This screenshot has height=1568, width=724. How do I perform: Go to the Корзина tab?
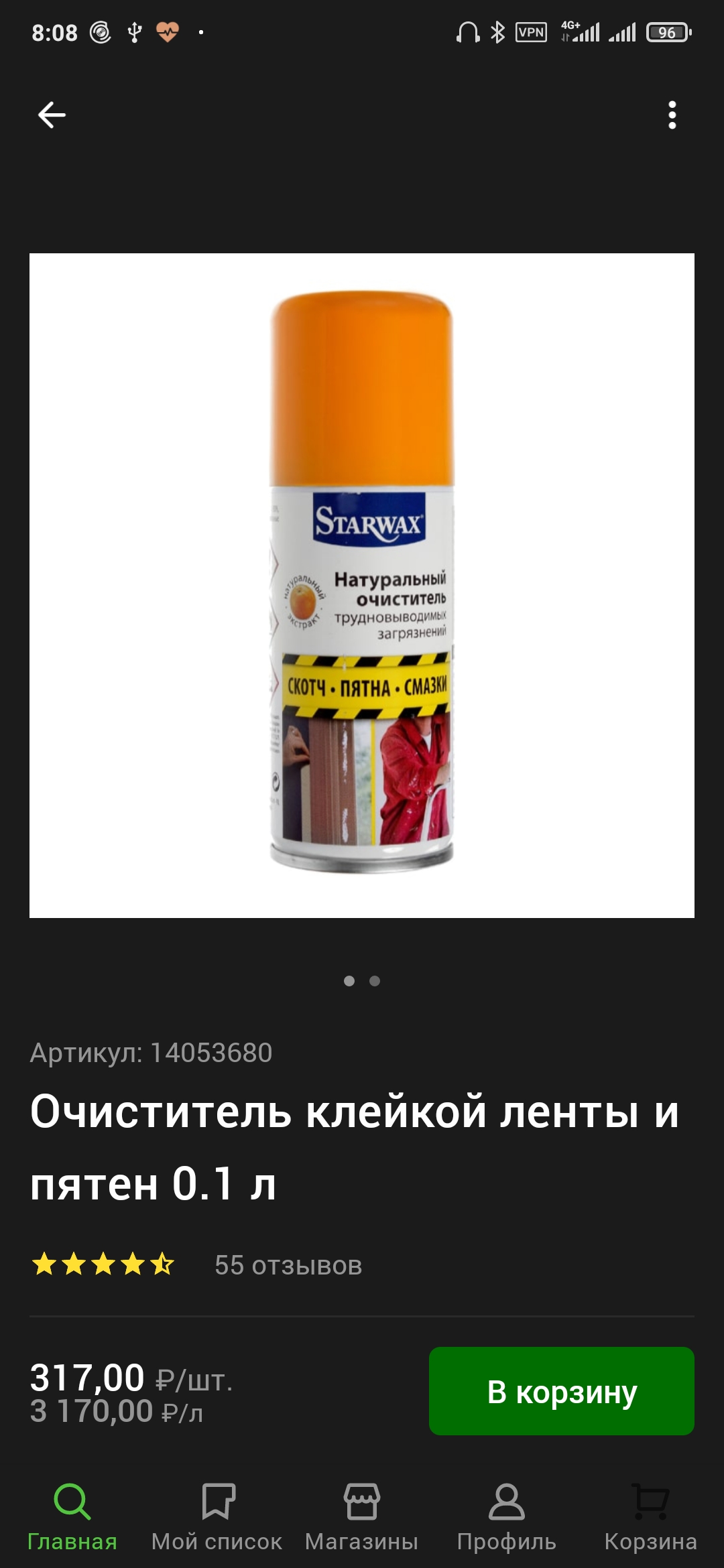point(650,1516)
